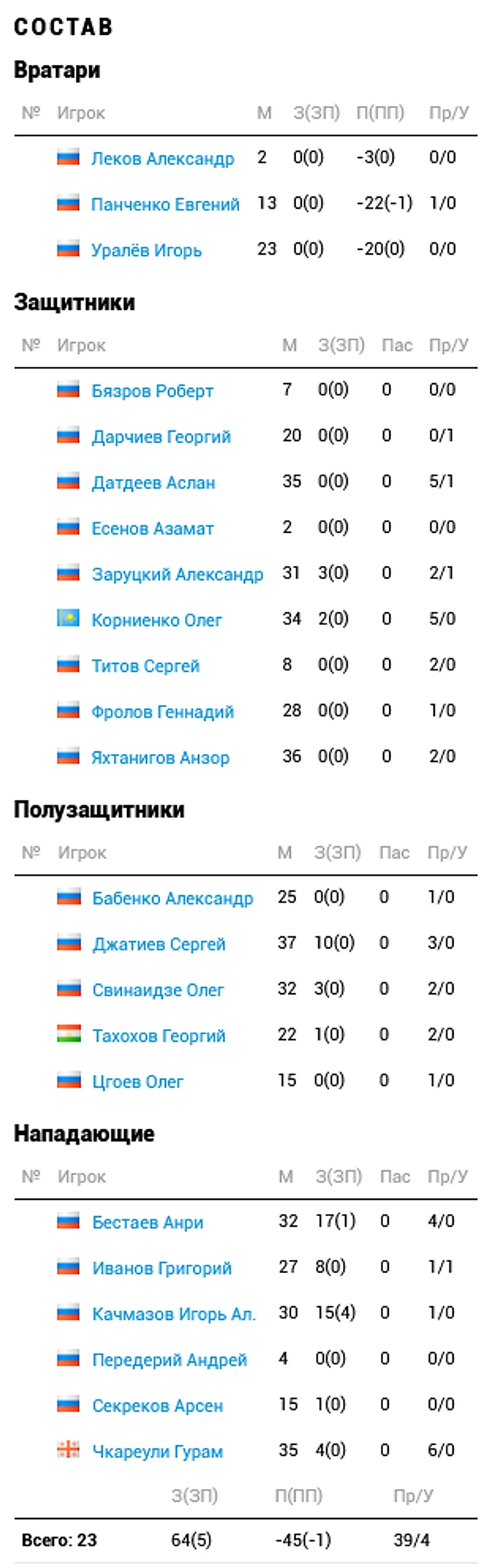Screen dimensions: 493x1568
Task: Open Свинаидзе Олег profile
Action: pyautogui.click(x=157, y=990)
